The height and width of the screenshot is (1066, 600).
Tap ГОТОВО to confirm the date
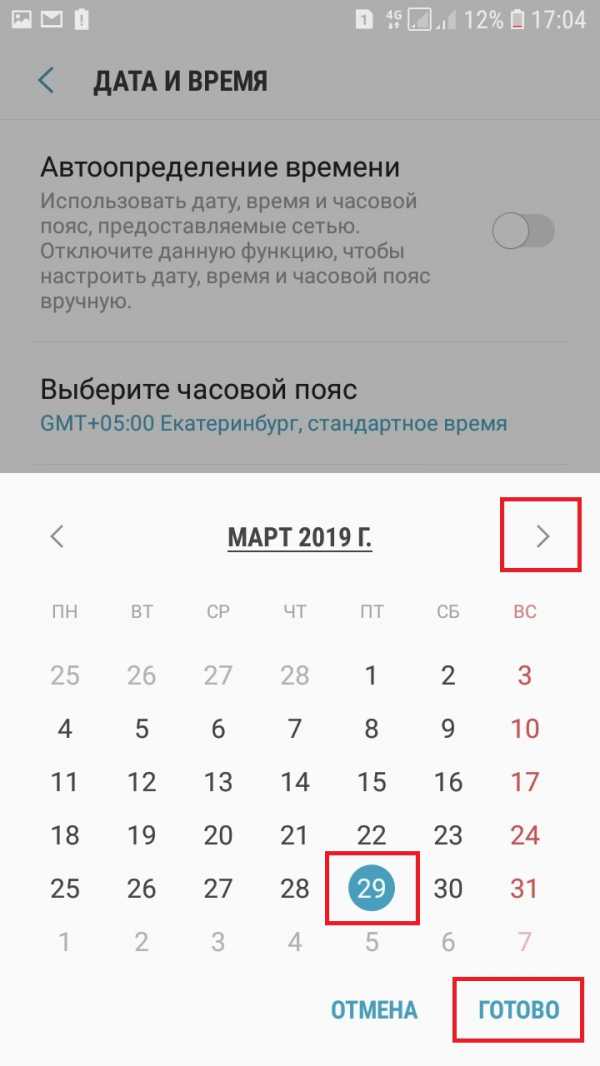(x=518, y=1010)
